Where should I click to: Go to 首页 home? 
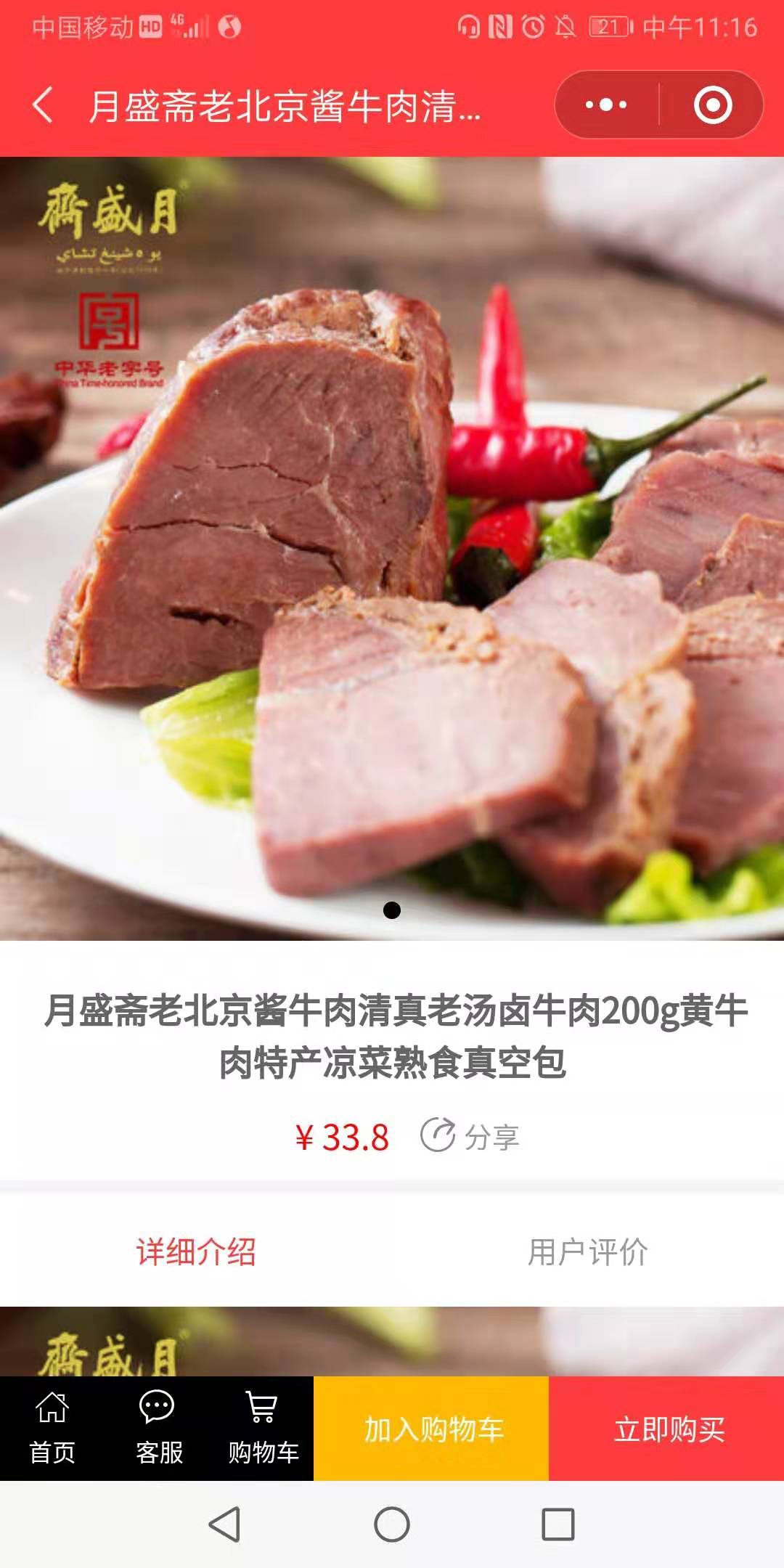pyautogui.click(x=52, y=1428)
